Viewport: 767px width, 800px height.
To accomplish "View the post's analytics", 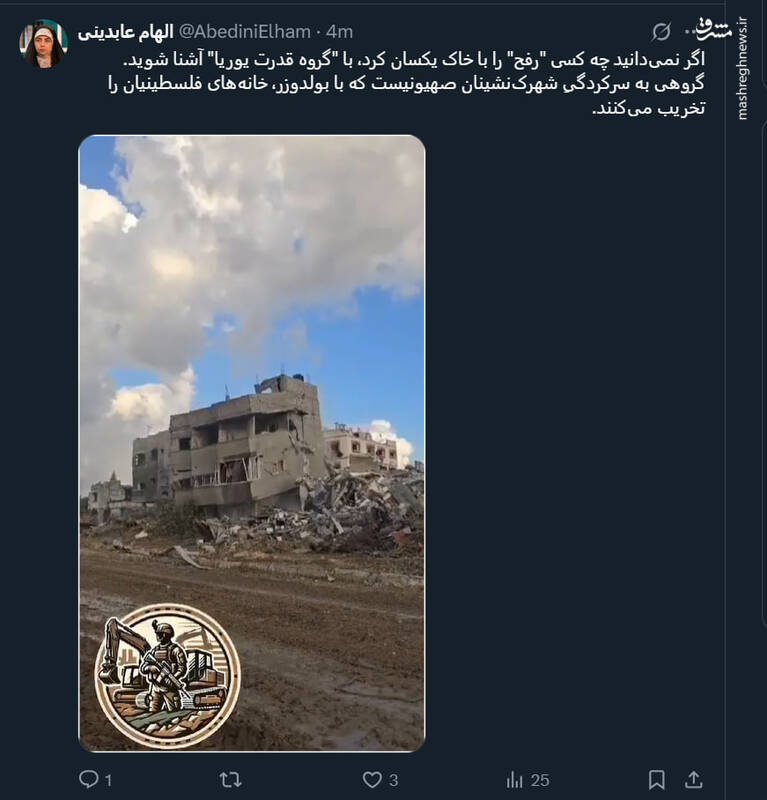I will [516, 779].
